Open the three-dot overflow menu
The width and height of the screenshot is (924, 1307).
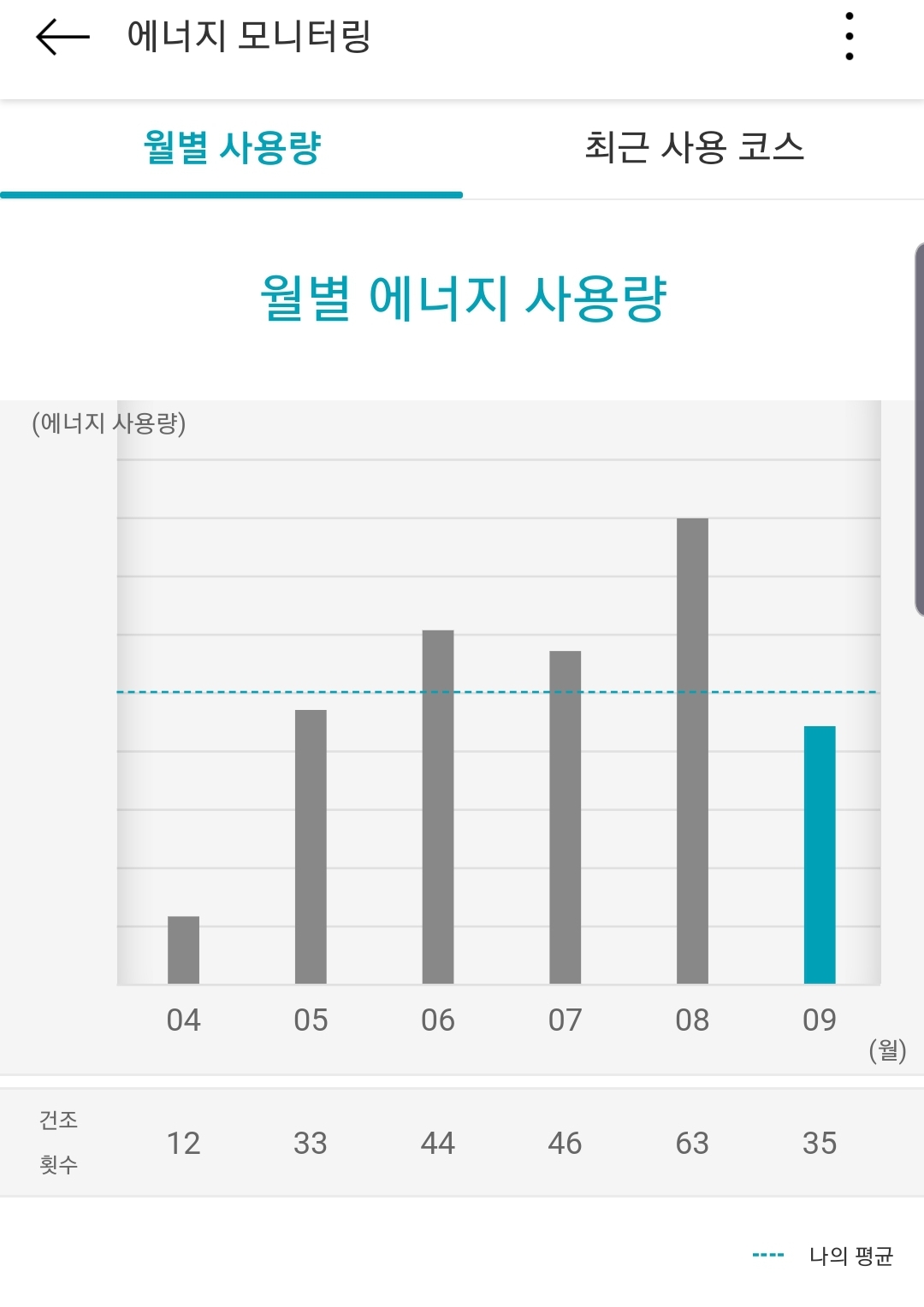[x=849, y=37]
